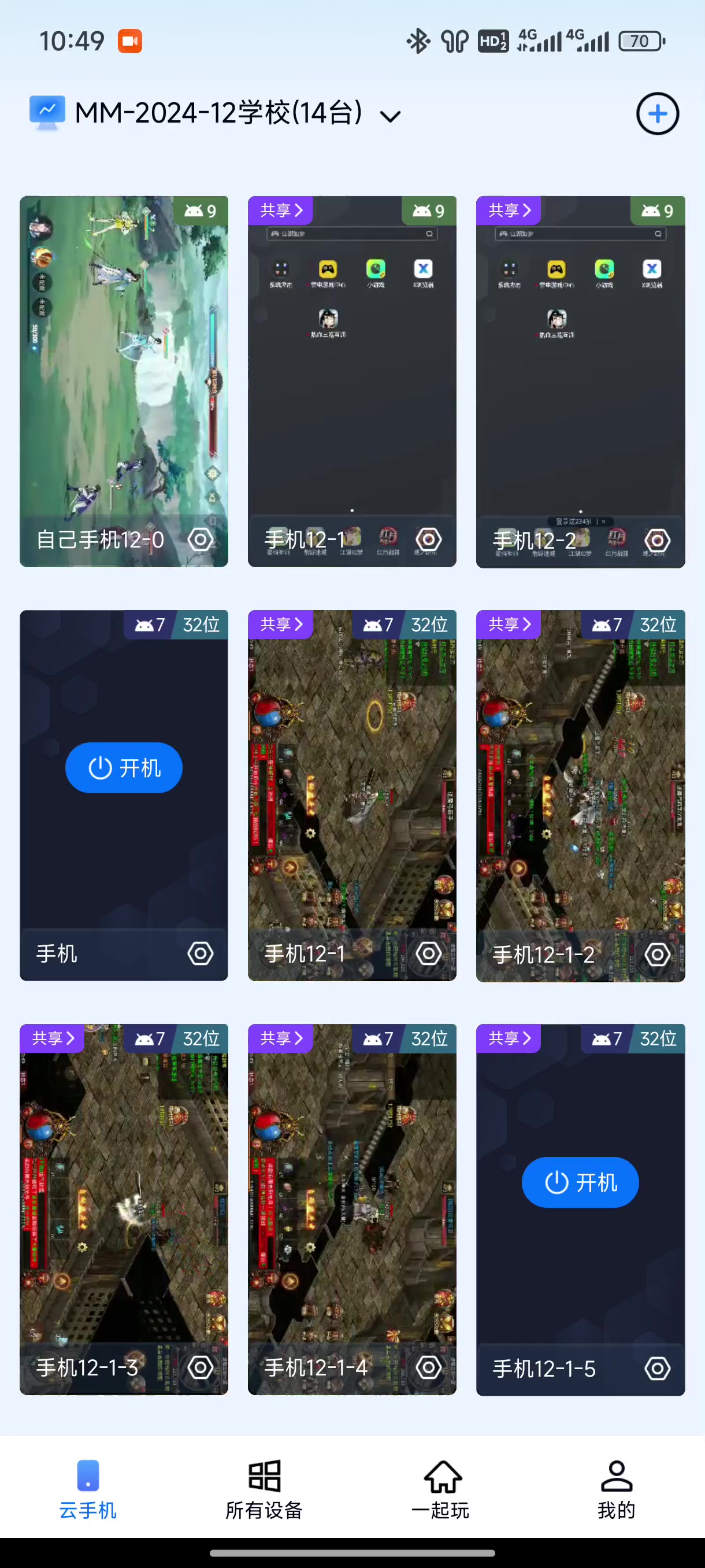Image resolution: width=705 pixels, height=1568 pixels.
Task: Power on the 手机12-1-5 device
Action: [x=580, y=1182]
